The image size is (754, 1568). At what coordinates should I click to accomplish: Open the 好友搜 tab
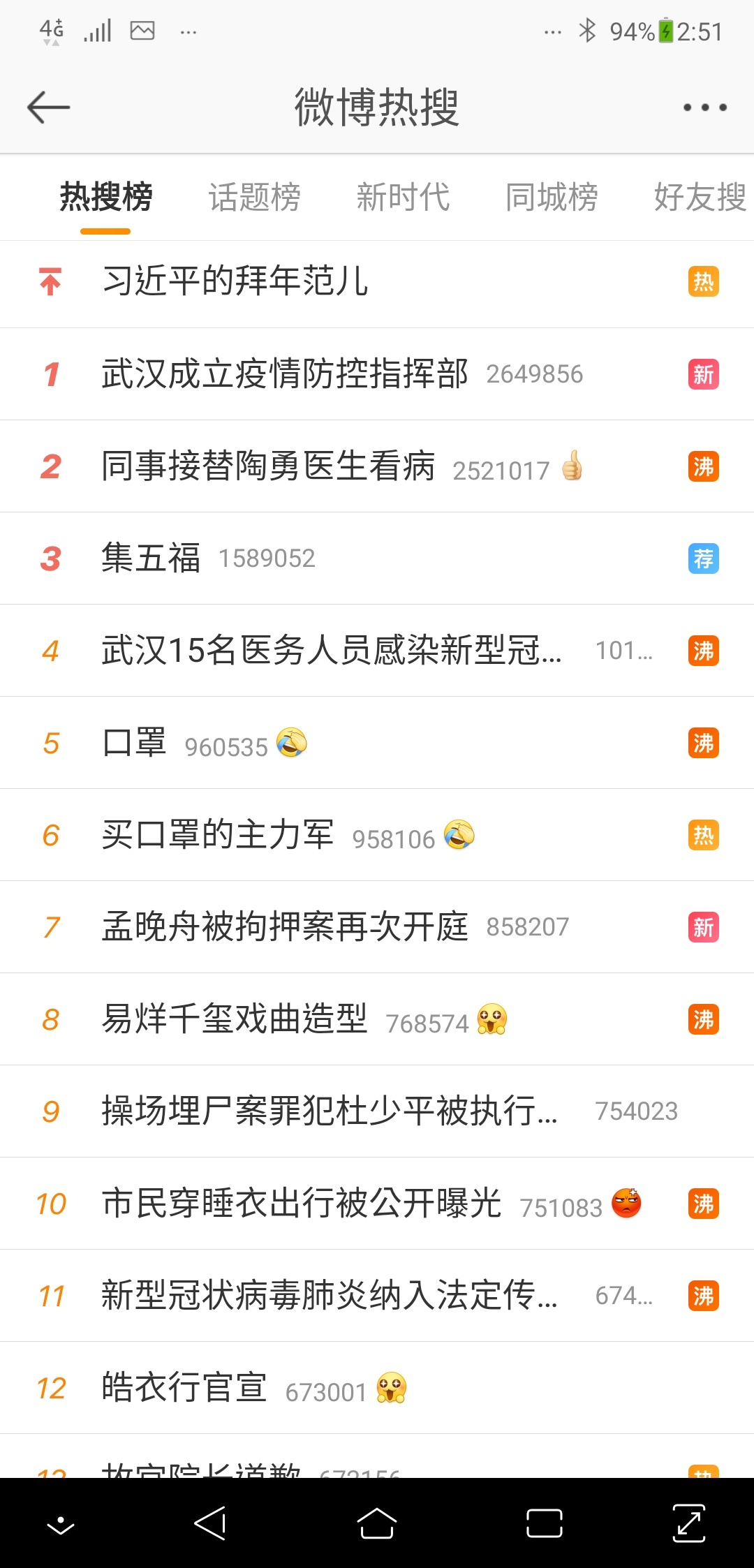(700, 197)
